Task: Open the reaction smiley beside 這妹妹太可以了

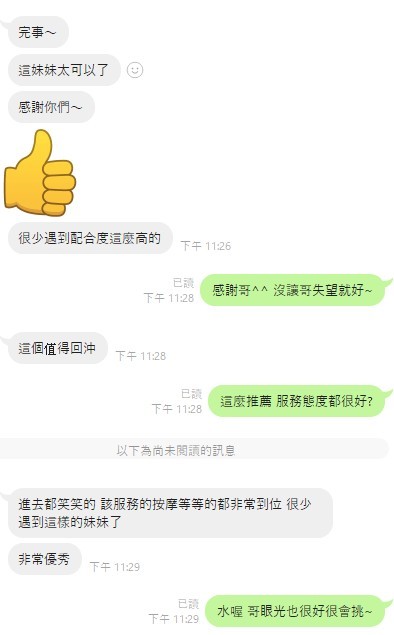Action: point(135,70)
